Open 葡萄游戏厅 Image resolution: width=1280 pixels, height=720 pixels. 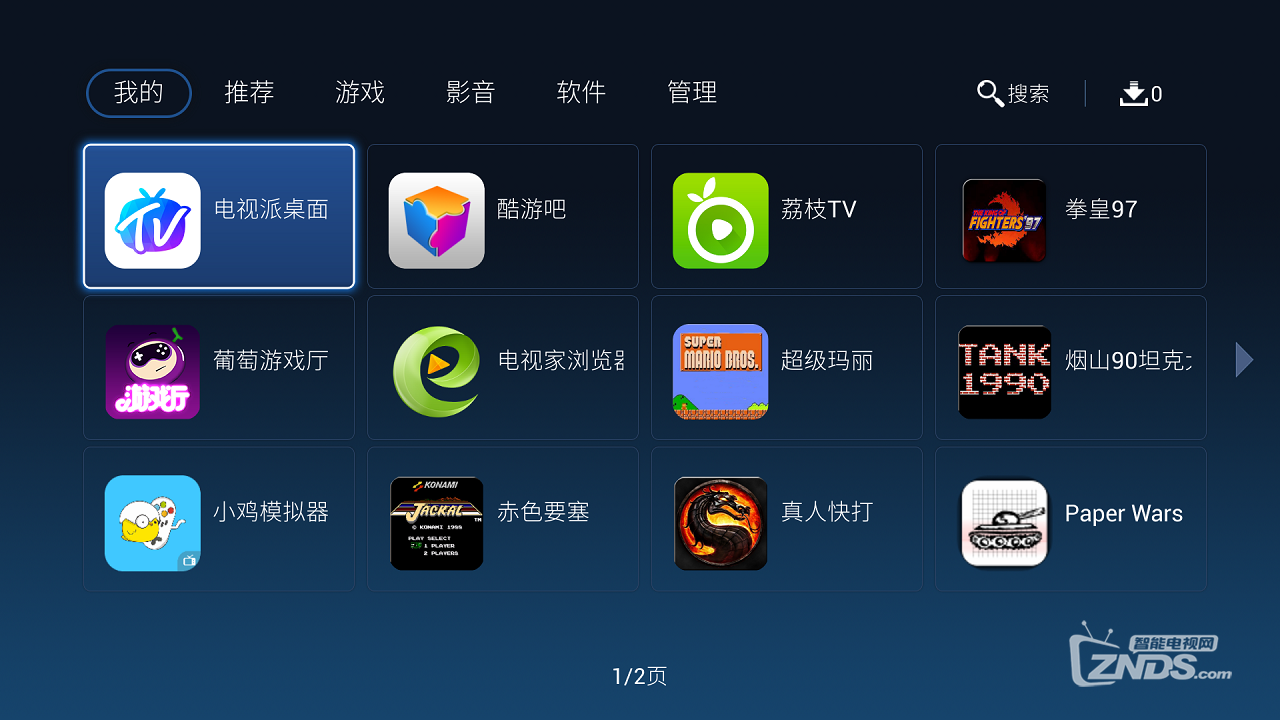click(219, 367)
